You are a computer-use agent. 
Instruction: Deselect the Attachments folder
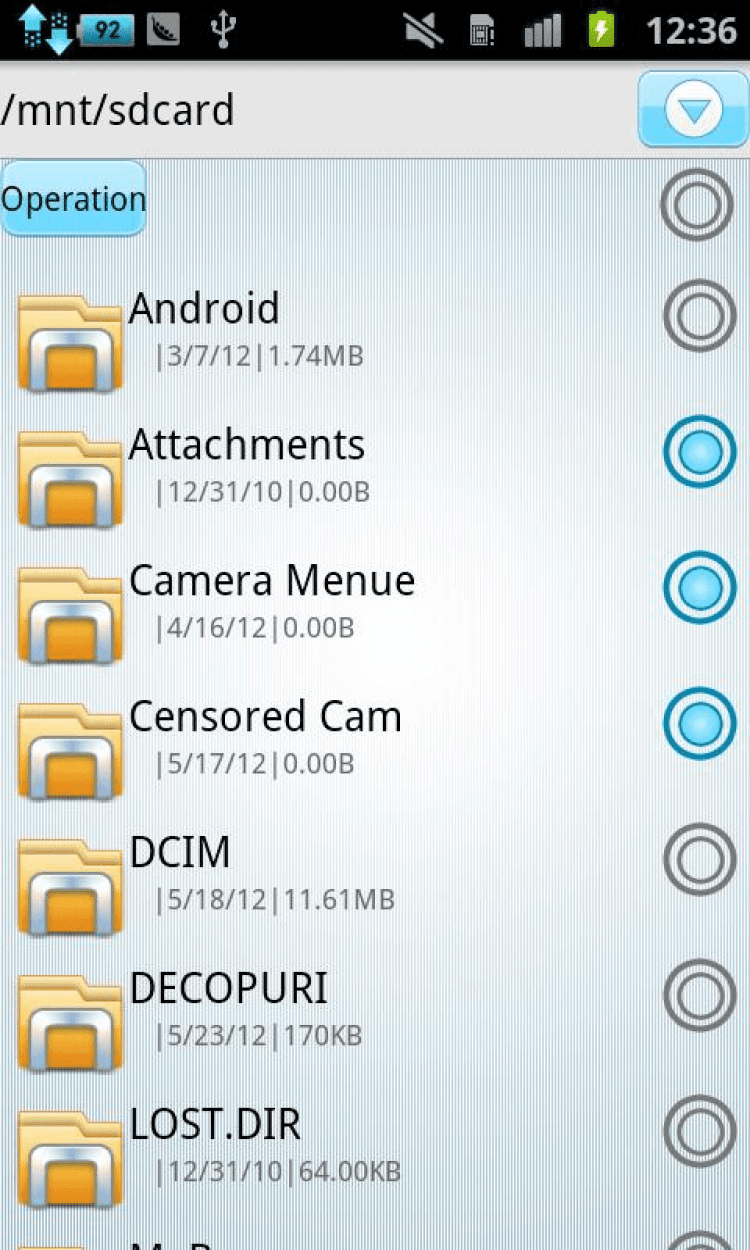coord(699,452)
